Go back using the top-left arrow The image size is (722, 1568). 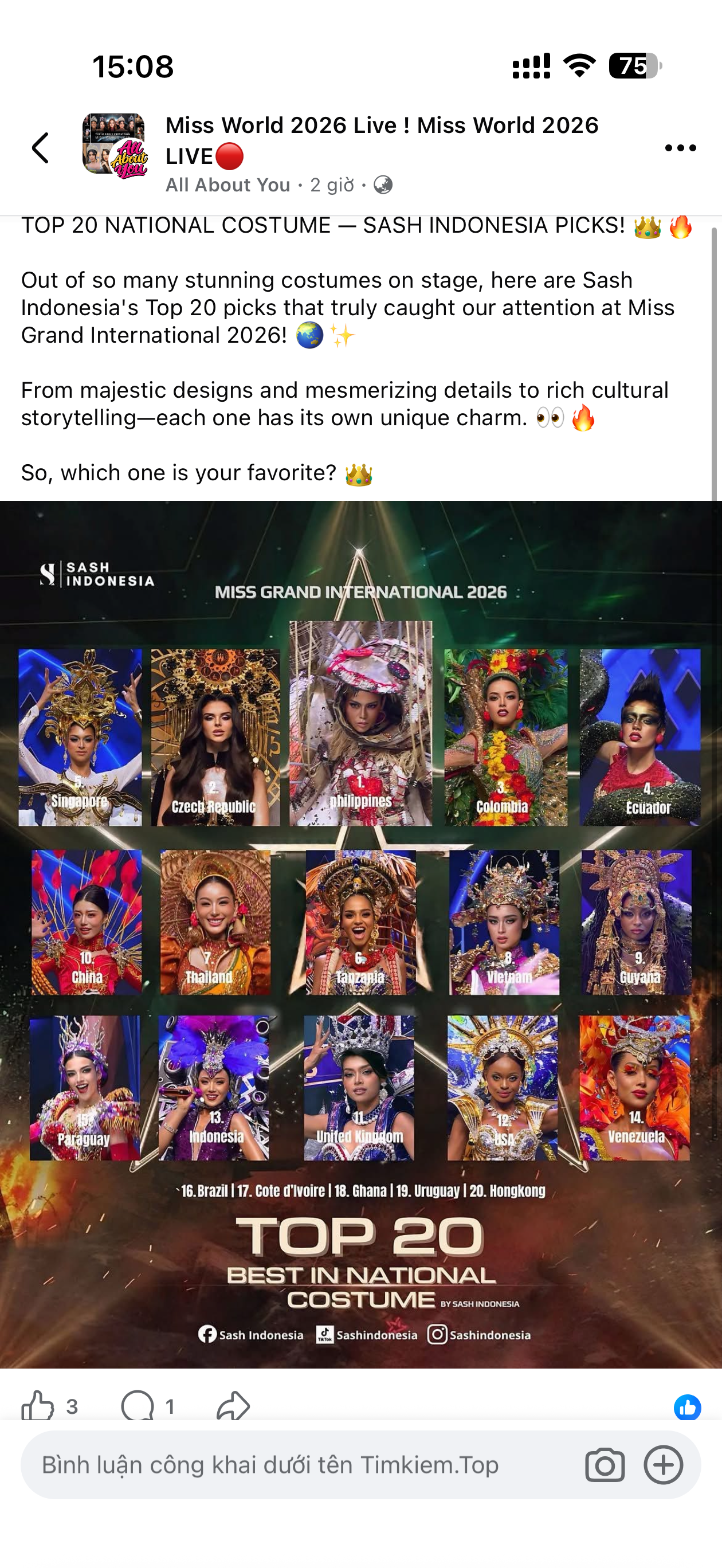40,148
